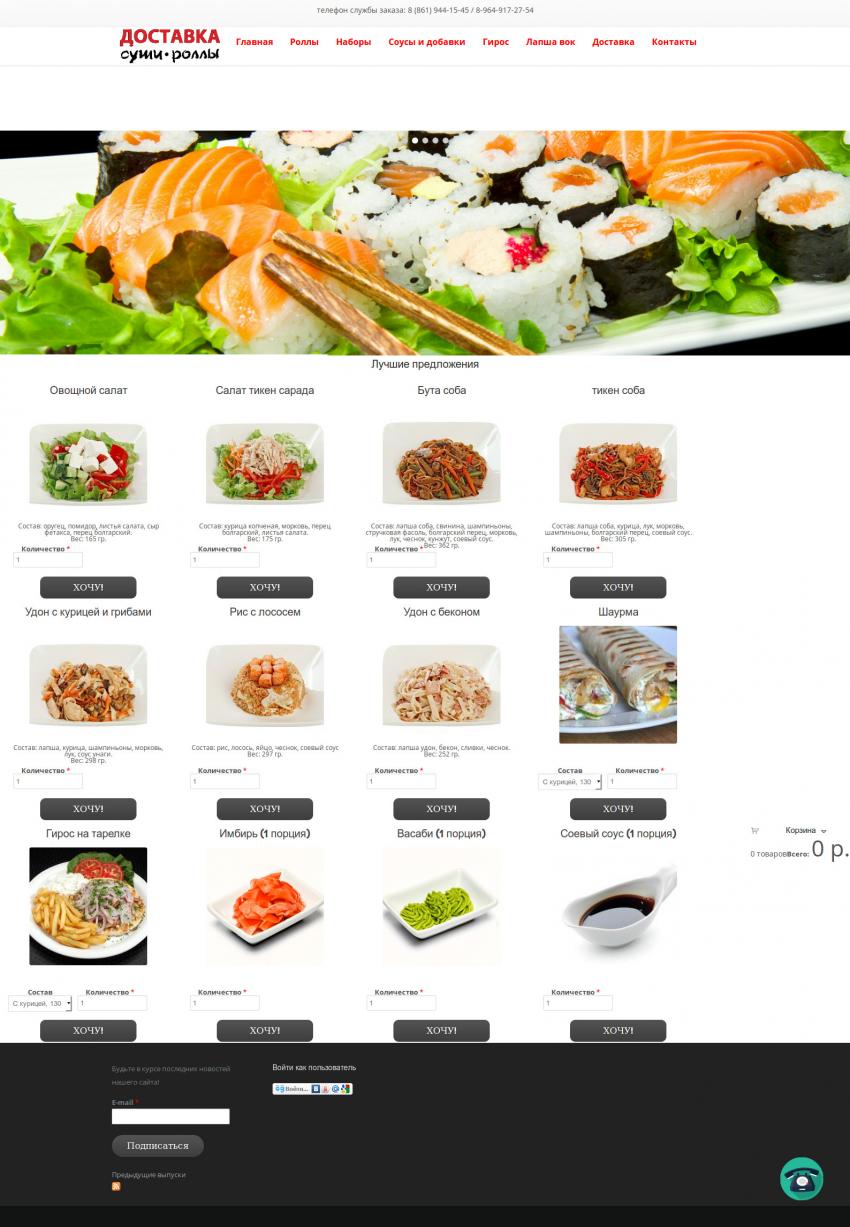Open the Васаби product picture
Screen dimensions: 850x1227
coord(441,906)
